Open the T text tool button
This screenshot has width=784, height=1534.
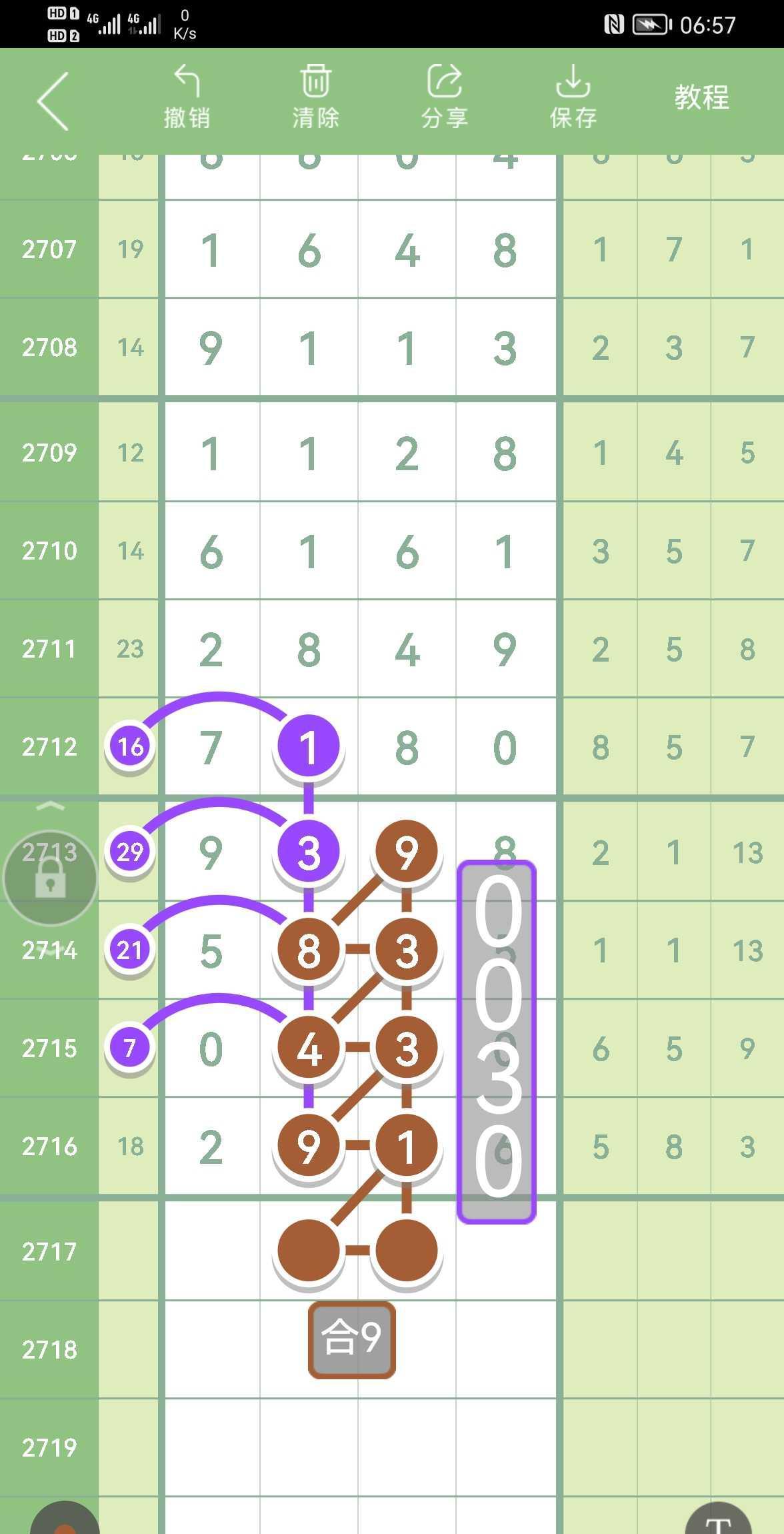coord(718,1519)
